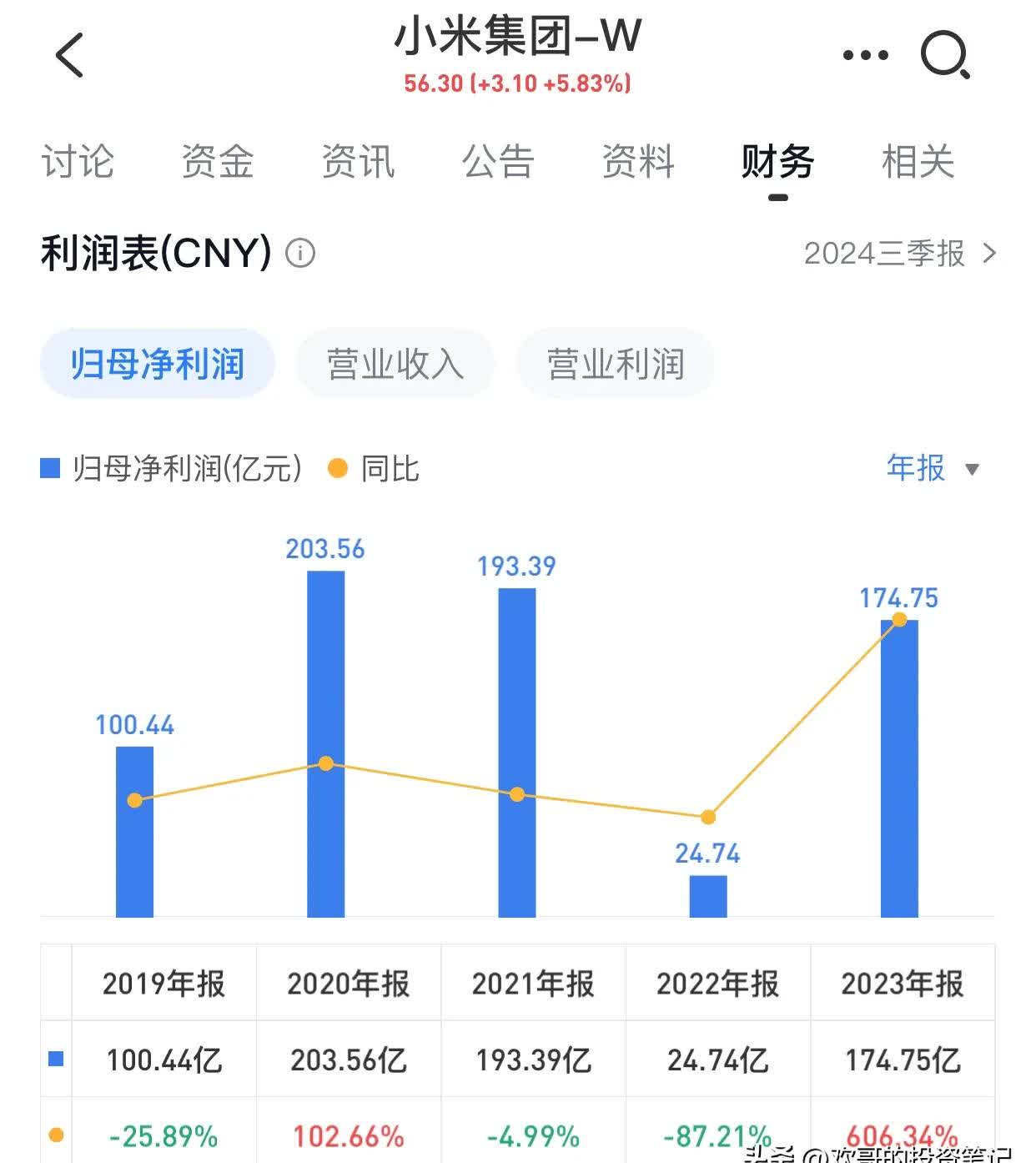Select the 资金 tab
1036x1163 pixels.
tap(217, 163)
